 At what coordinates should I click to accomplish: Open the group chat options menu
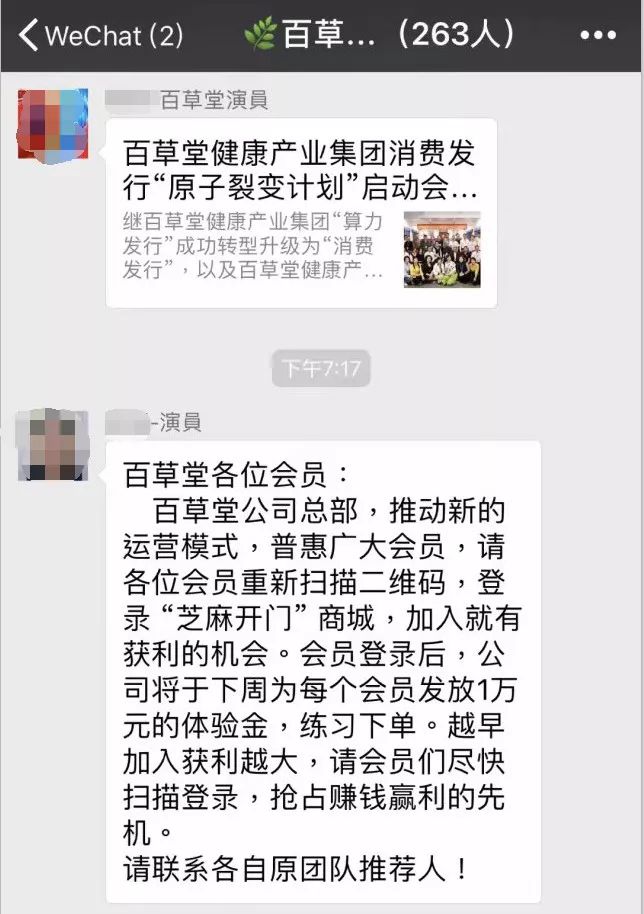598,36
